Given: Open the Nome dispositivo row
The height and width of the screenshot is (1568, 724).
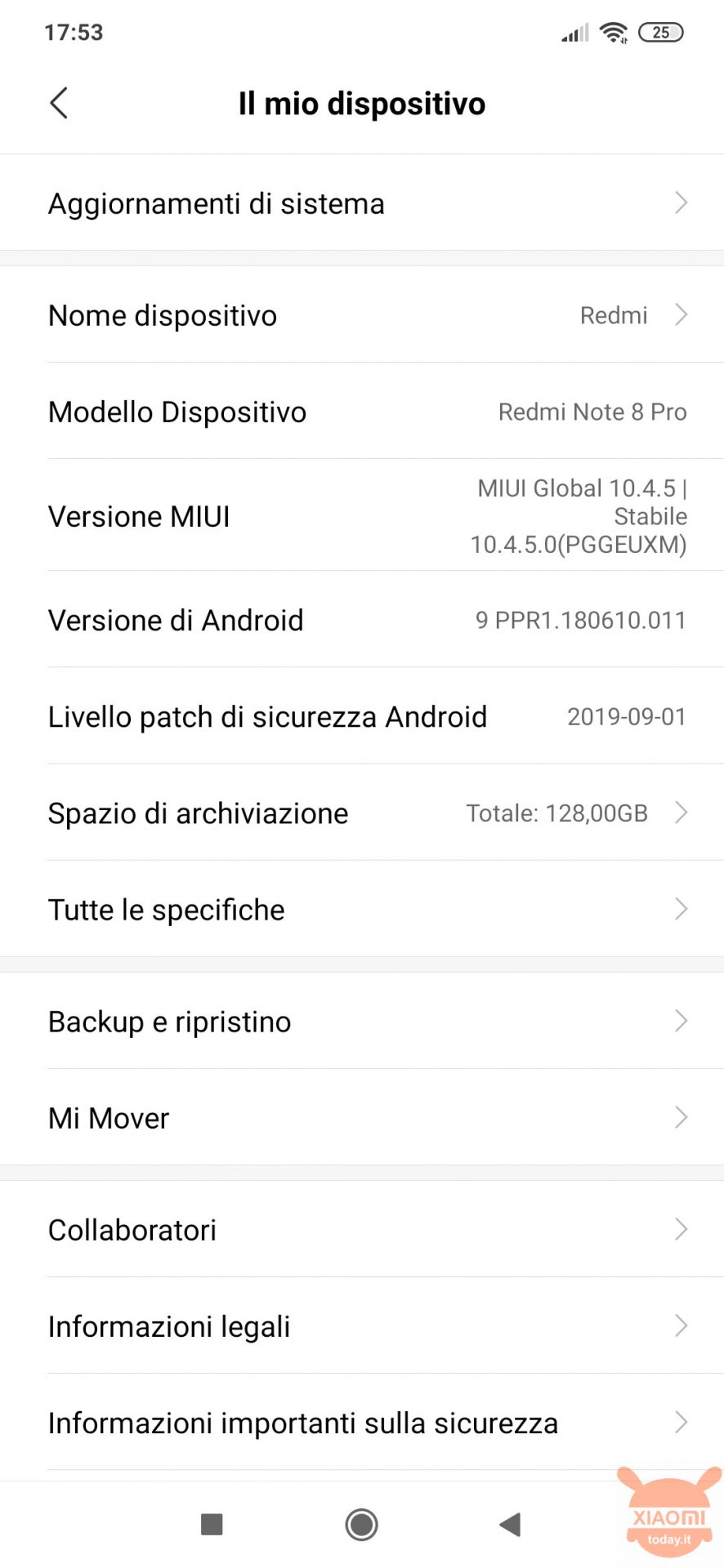Looking at the screenshot, I should pyautogui.click(x=362, y=315).
